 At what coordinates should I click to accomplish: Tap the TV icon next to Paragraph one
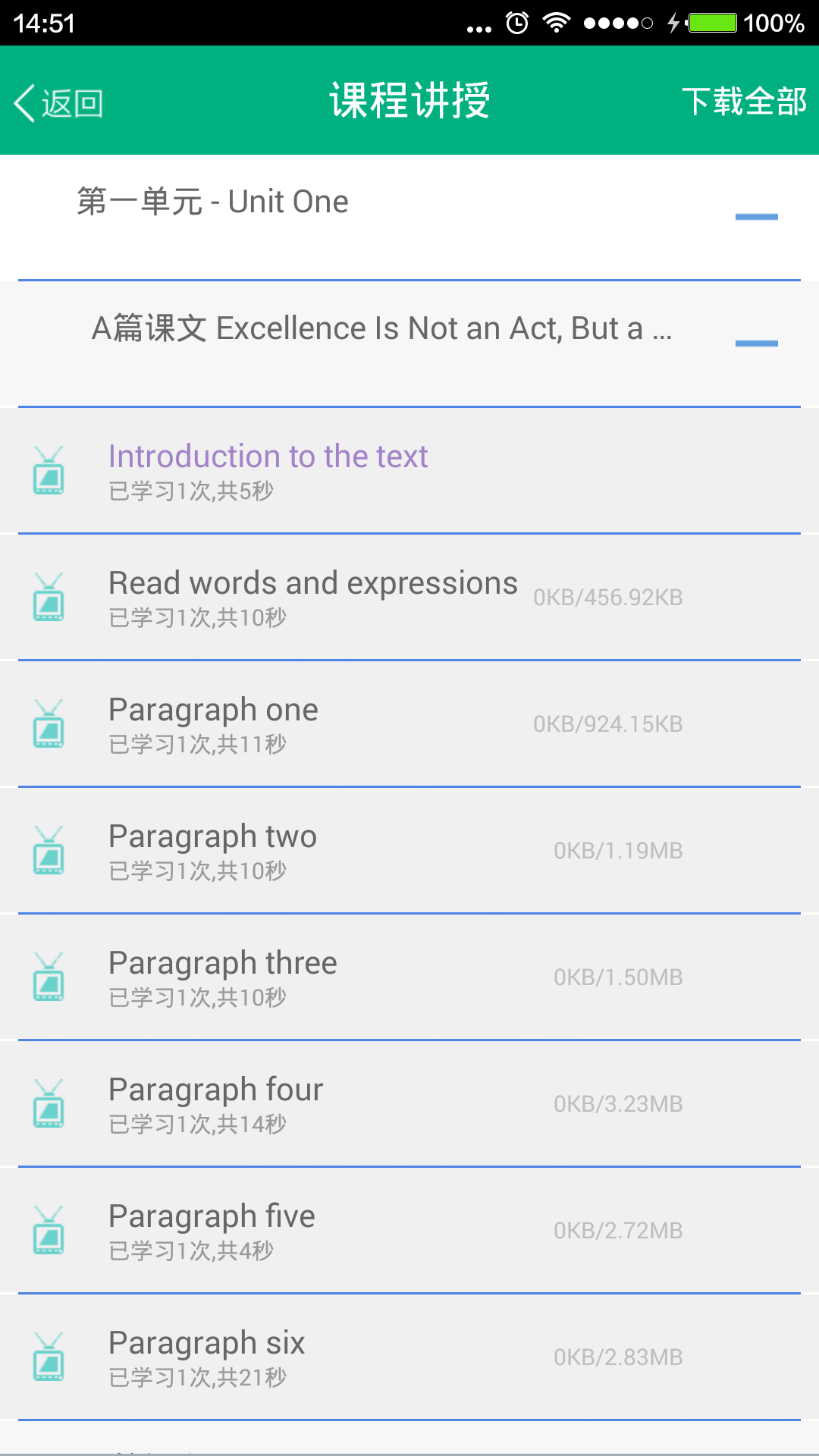pyautogui.click(x=49, y=723)
